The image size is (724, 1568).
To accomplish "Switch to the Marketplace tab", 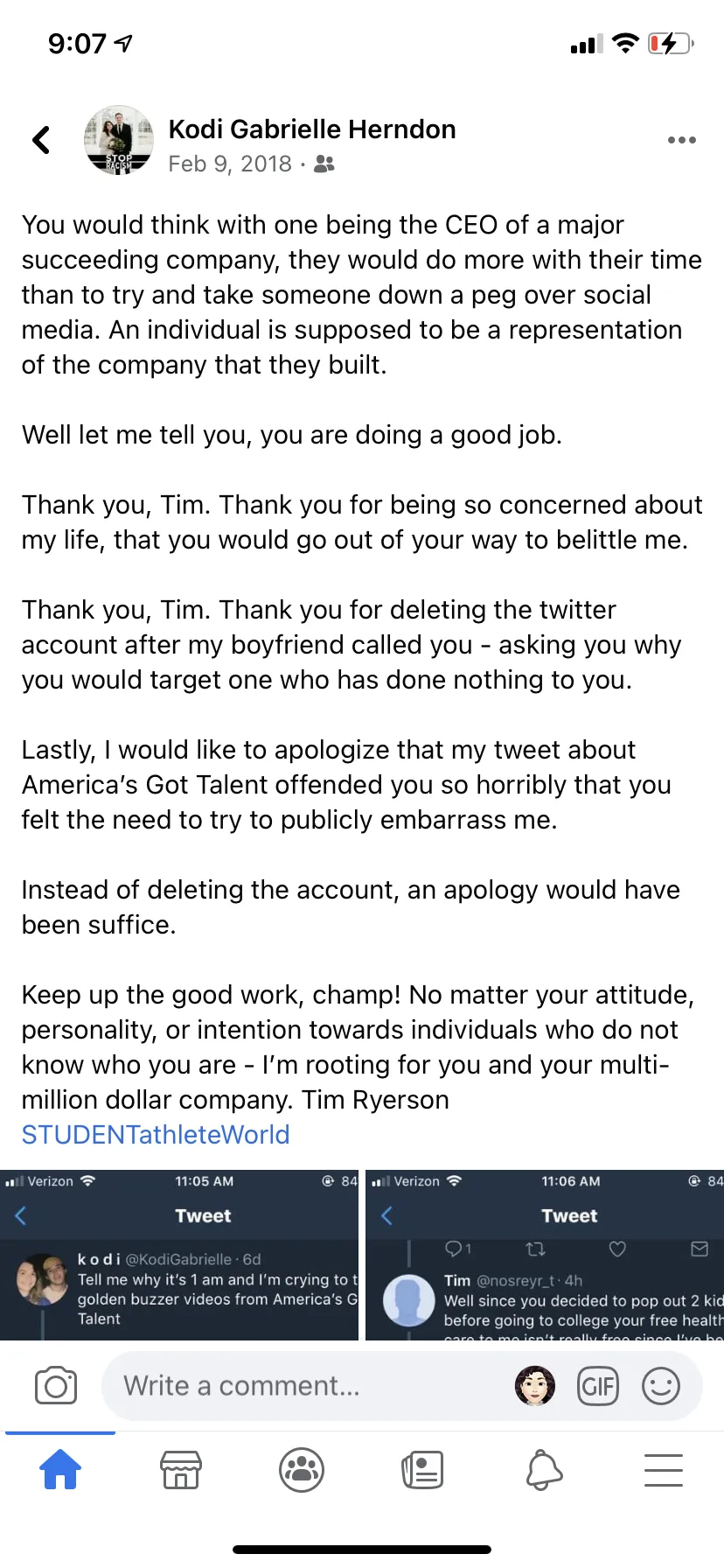I will click(181, 1469).
